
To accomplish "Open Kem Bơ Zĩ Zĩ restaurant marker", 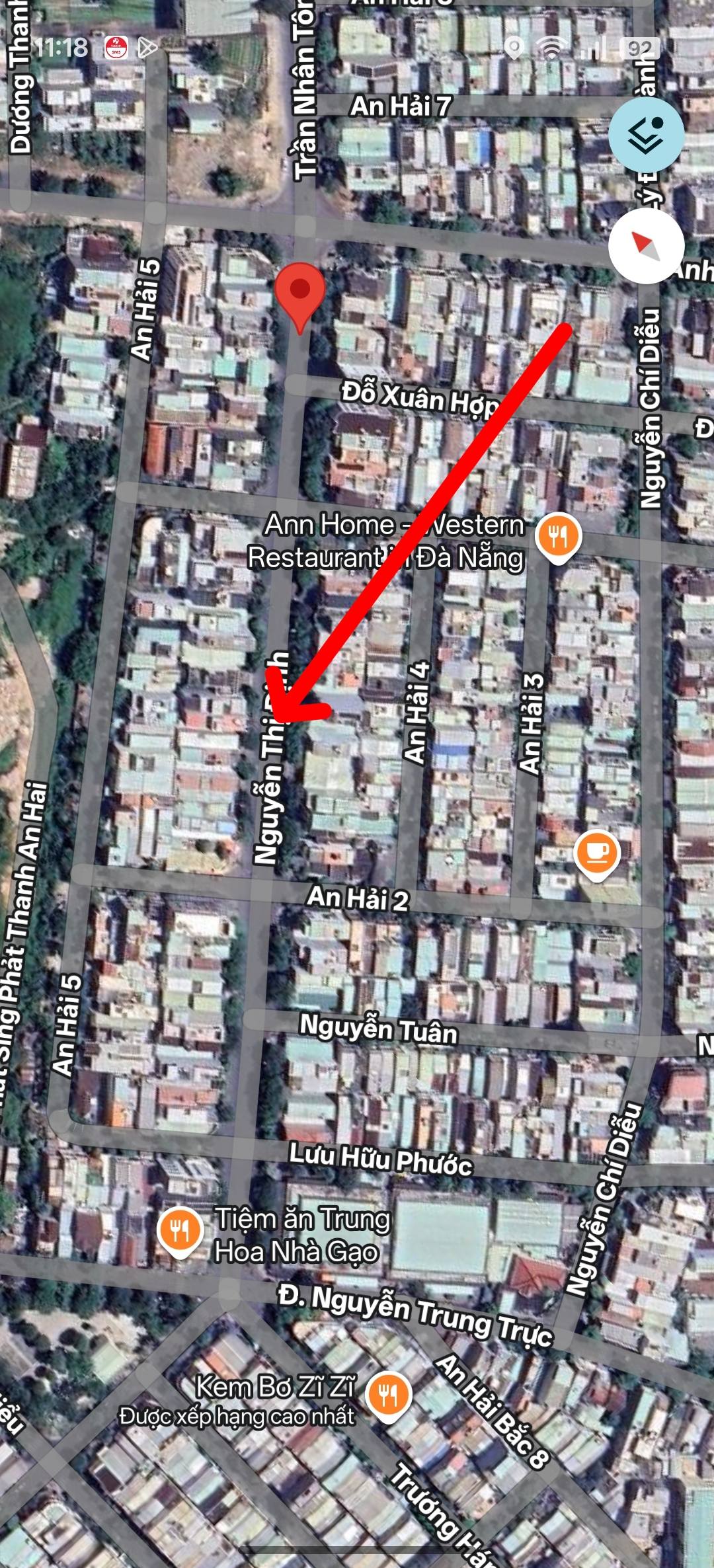I will 388,1395.
